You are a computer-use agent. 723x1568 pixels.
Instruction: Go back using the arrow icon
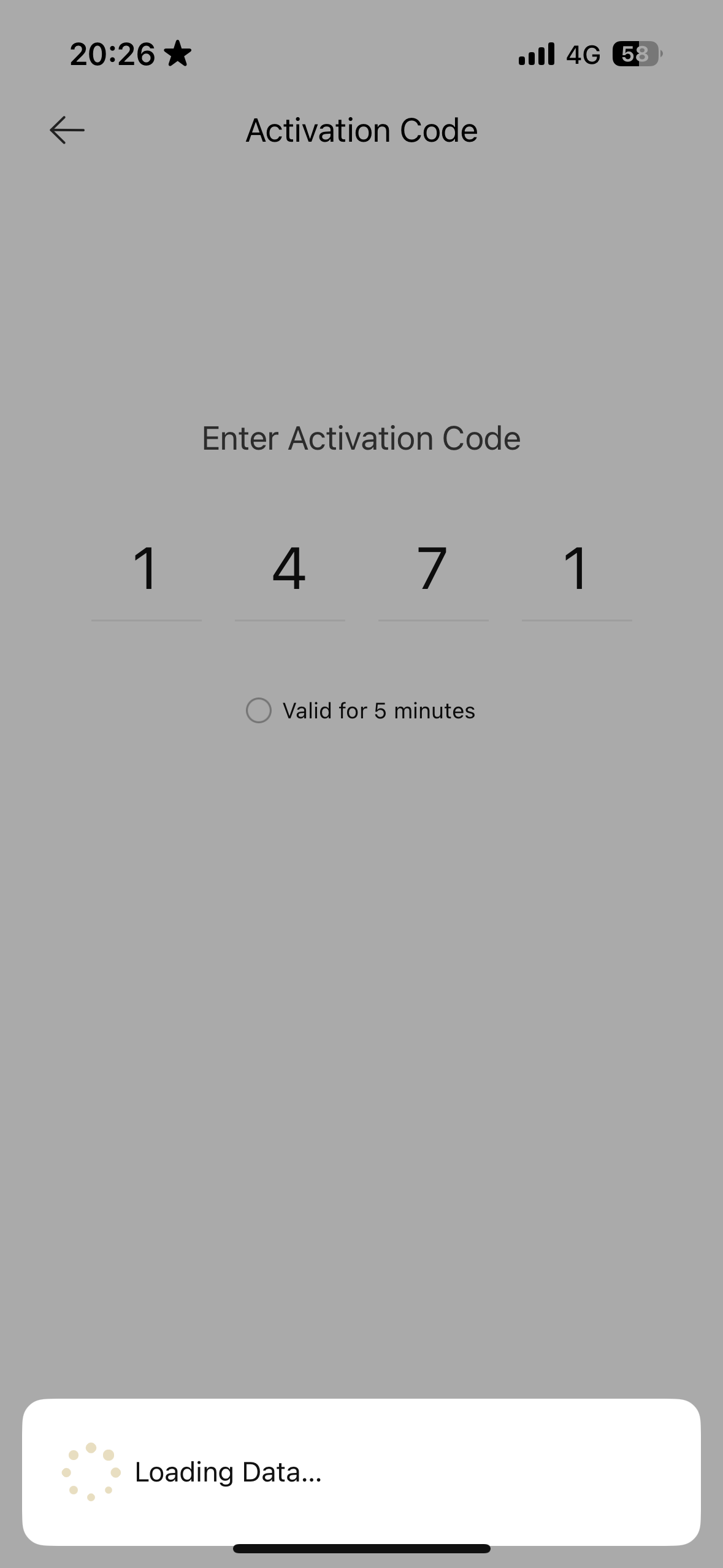[x=67, y=131]
